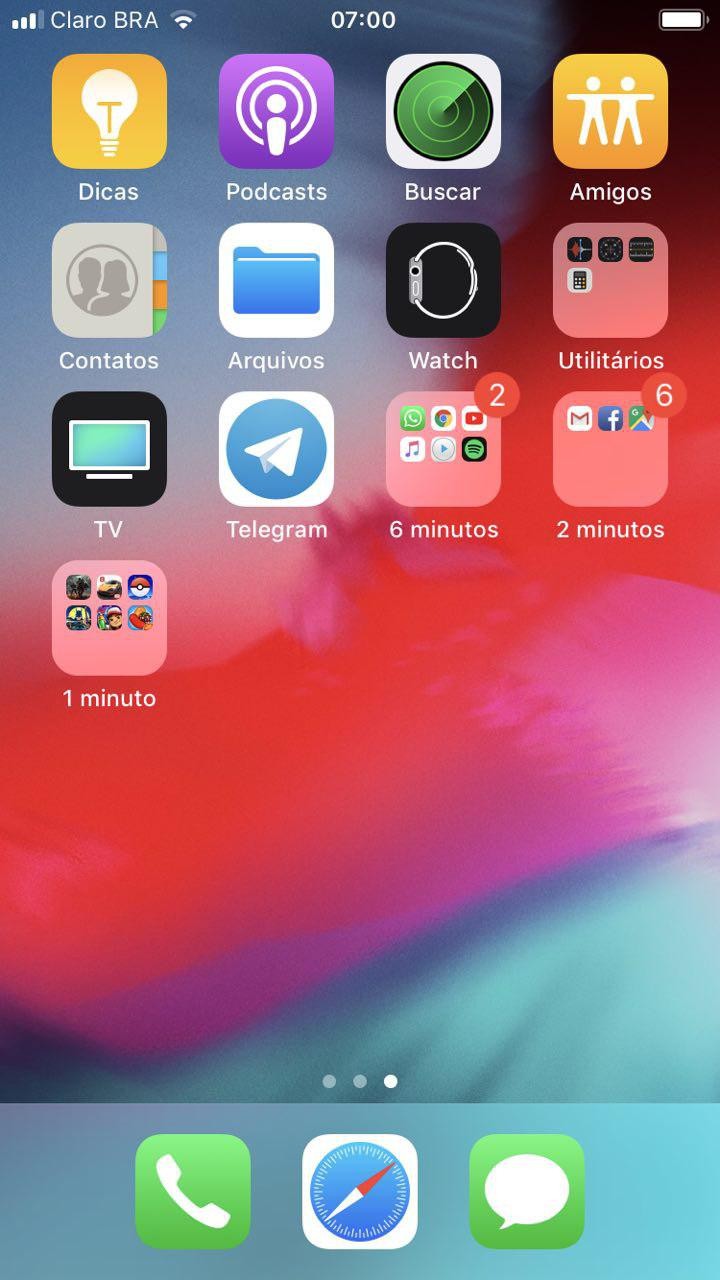
Task: Open the 6 minutos folder
Action: click(x=443, y=449)
